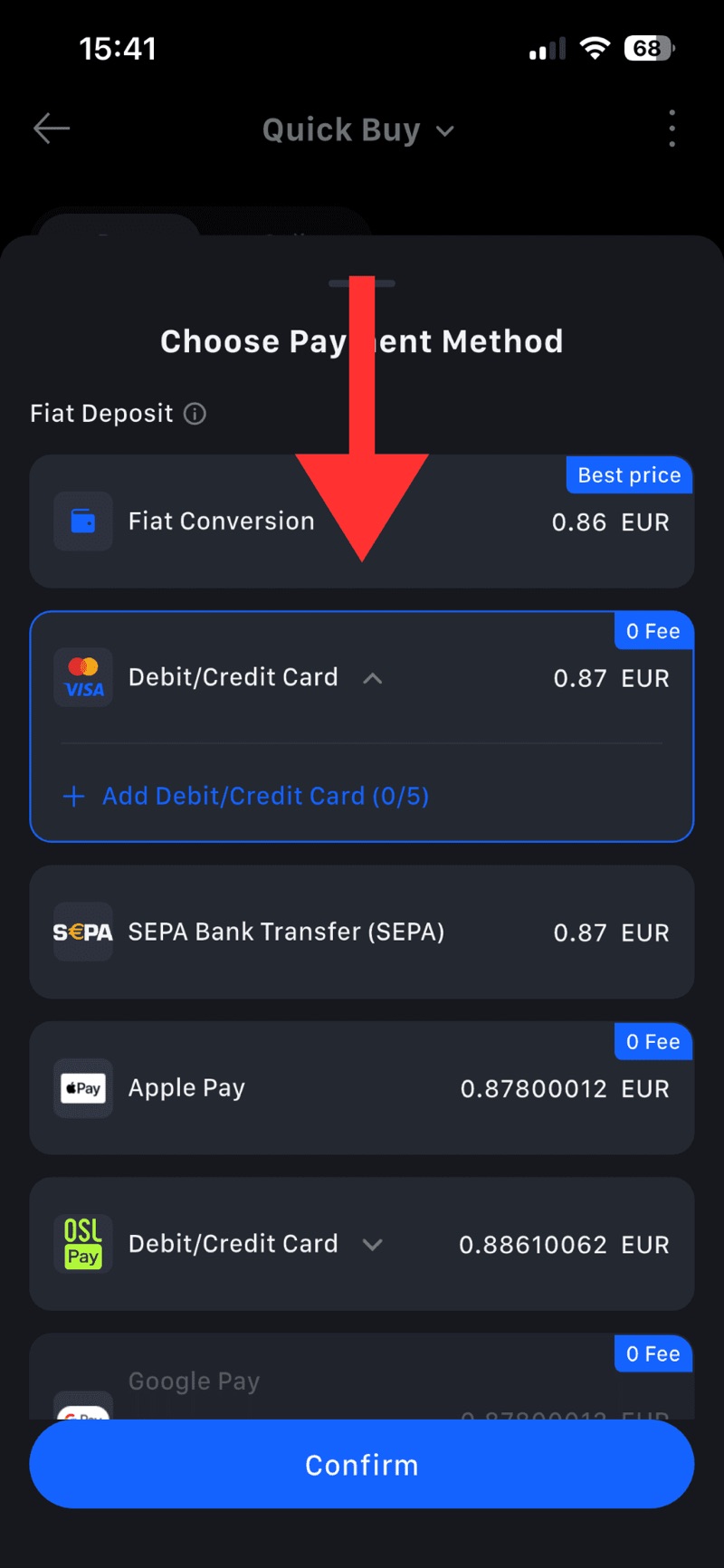Click the OSL Pay icon
Image resolution: width=724 pixels, height=1568 pixels.
click(82, 1244)
